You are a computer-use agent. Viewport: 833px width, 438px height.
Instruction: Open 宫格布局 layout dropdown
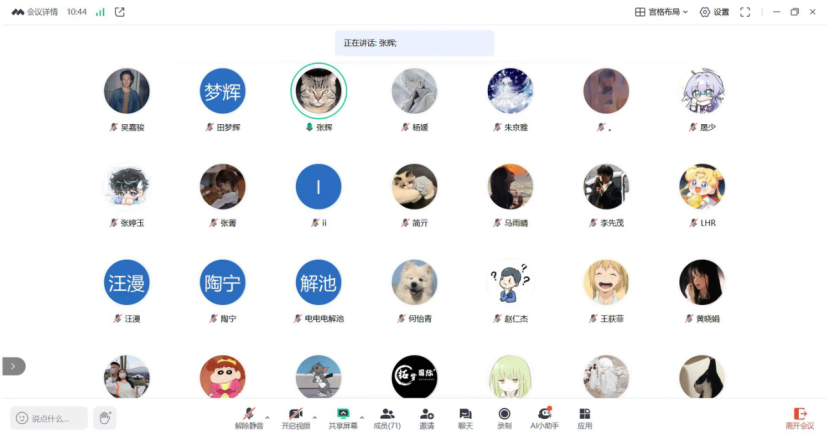[663, 12]
